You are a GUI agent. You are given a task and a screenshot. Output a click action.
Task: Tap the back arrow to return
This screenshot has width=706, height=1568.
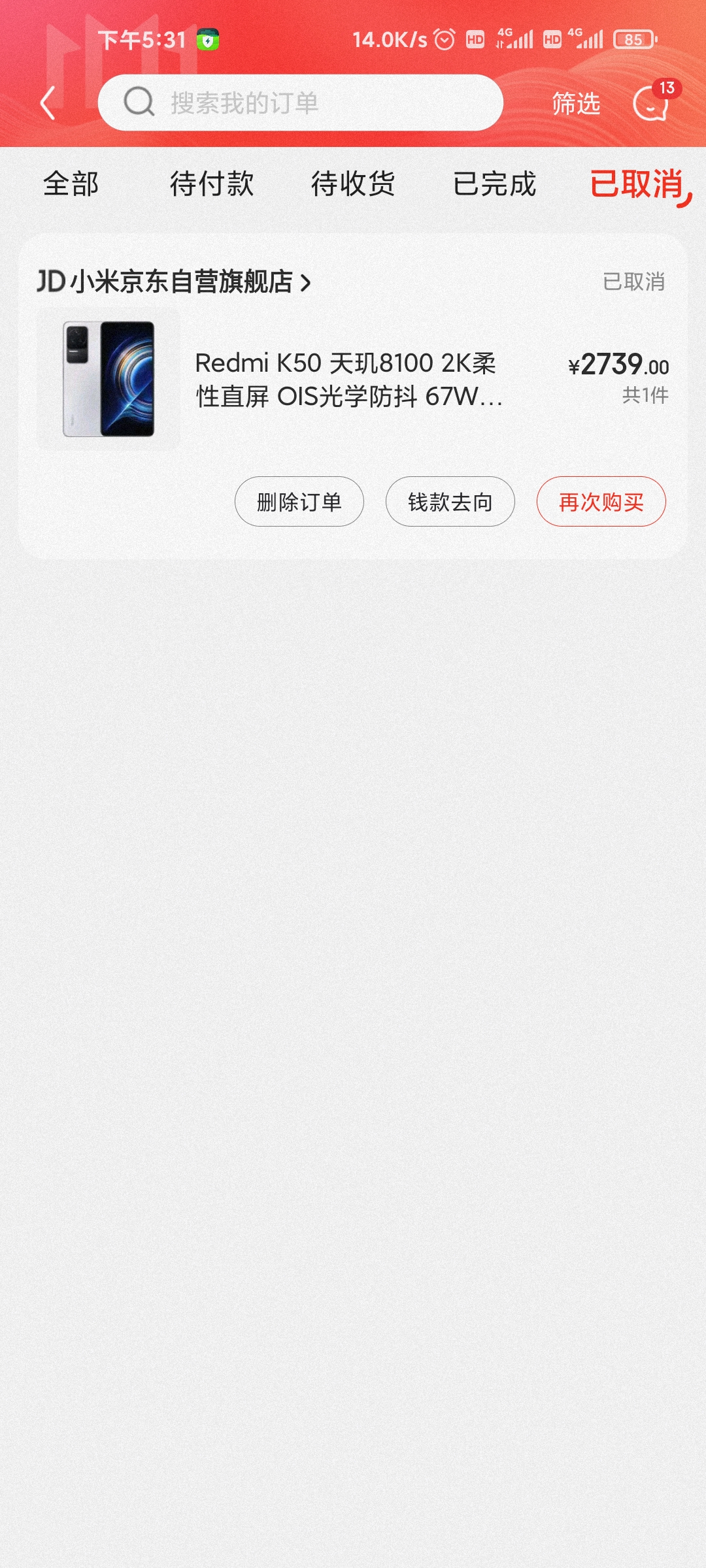(x=47, y=103)
